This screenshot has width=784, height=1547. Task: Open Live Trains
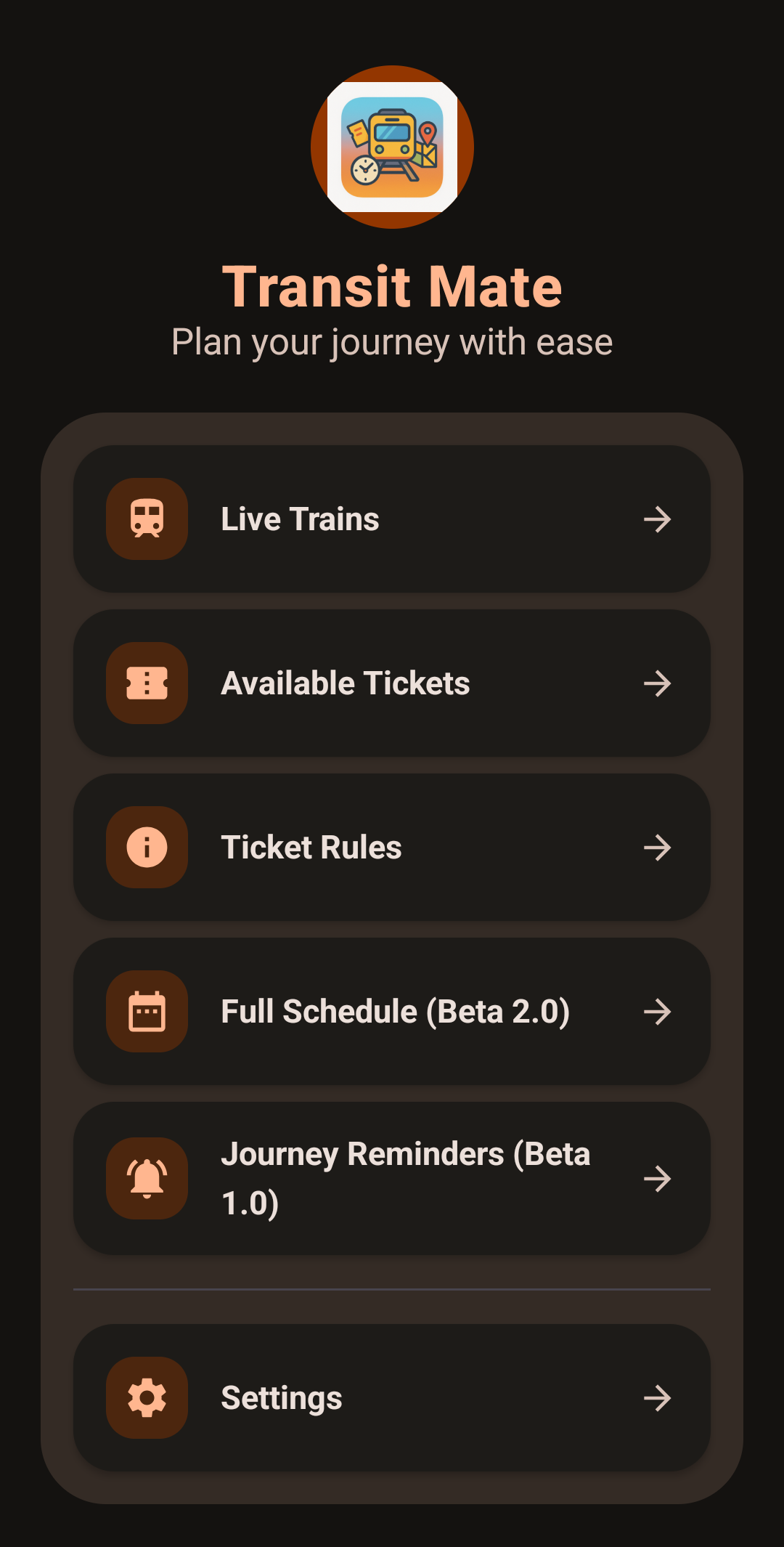point(392,519)
